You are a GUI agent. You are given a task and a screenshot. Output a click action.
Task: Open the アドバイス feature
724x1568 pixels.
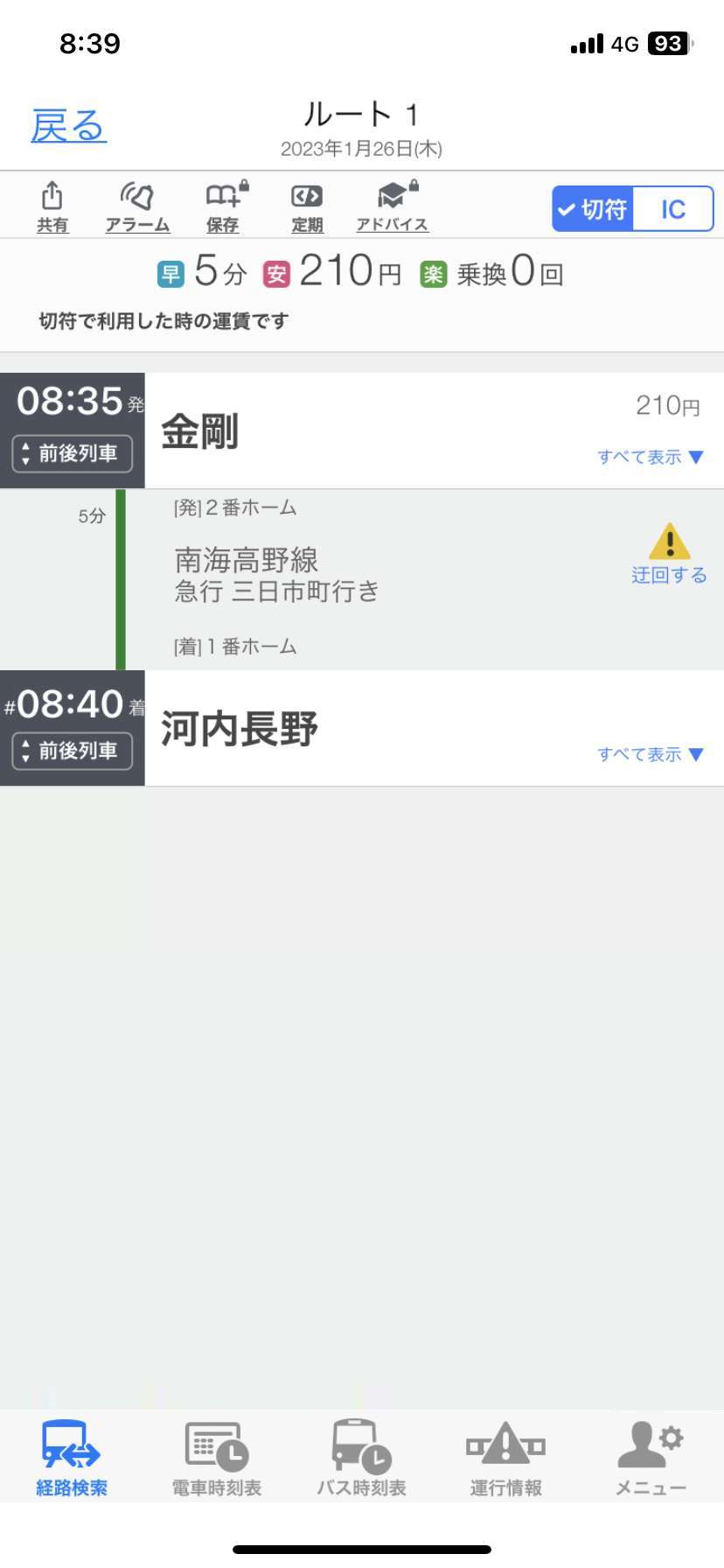tap(393, 207)
